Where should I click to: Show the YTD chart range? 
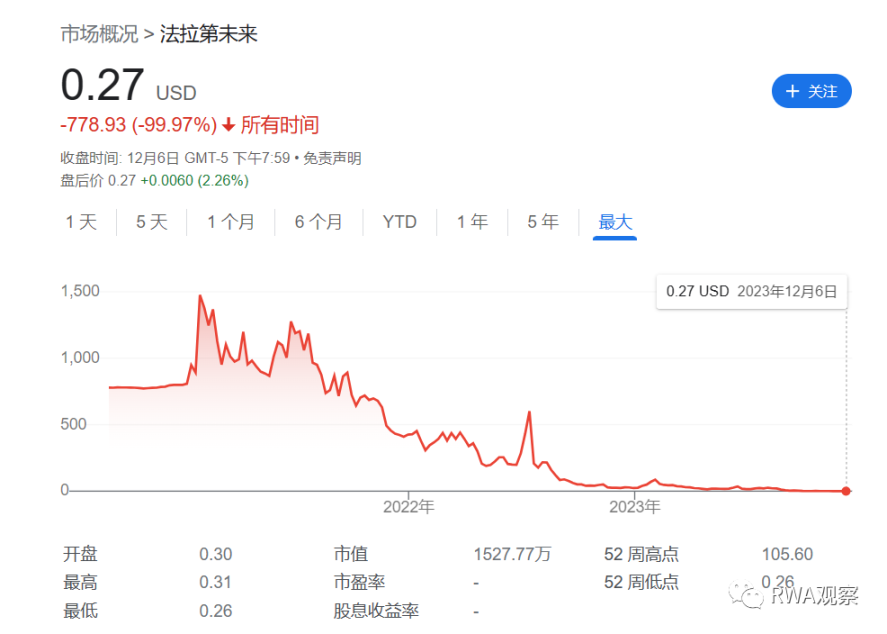pos(399,222)
